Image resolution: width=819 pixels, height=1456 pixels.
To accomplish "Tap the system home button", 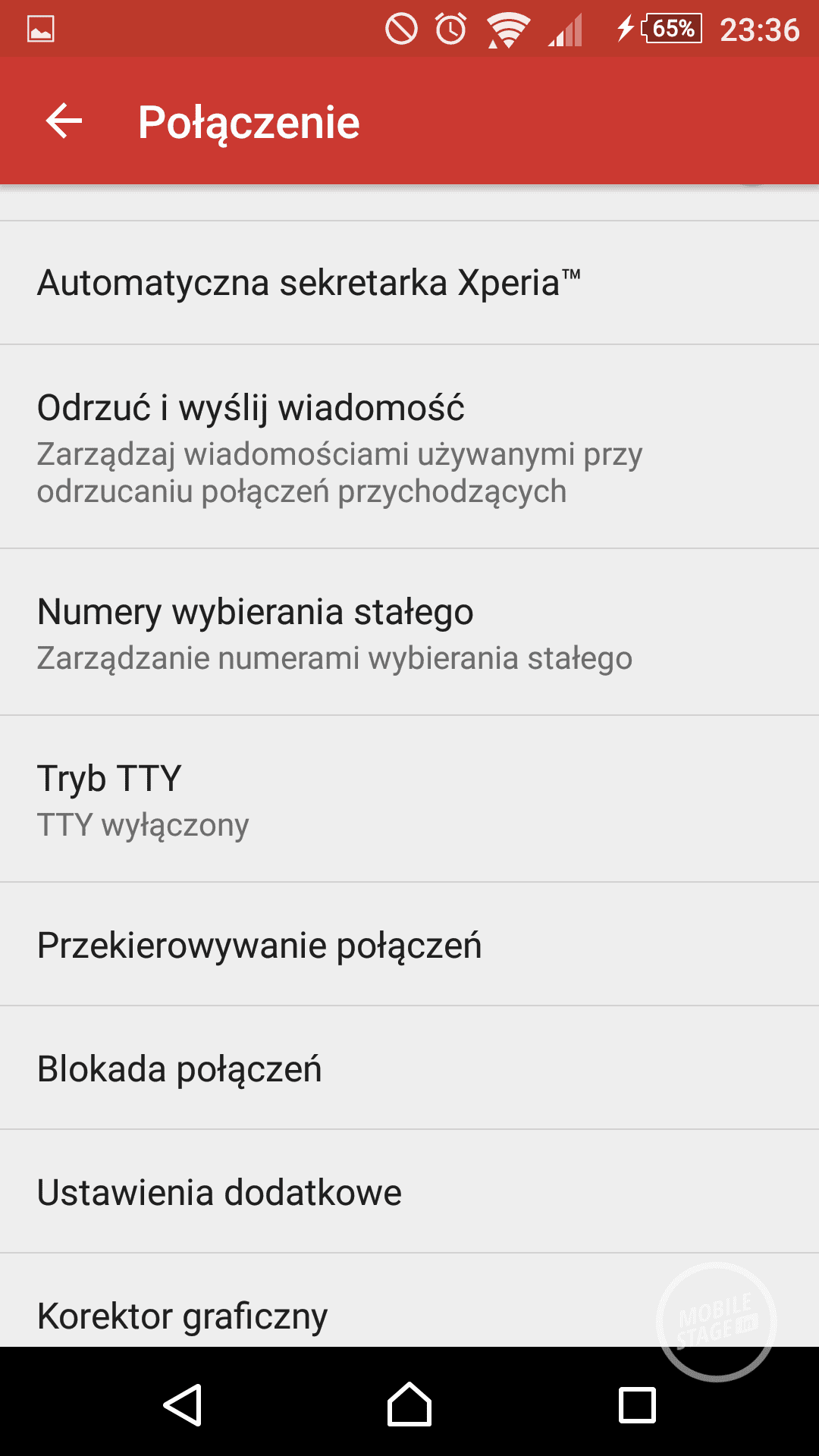I will [409, 1404].
